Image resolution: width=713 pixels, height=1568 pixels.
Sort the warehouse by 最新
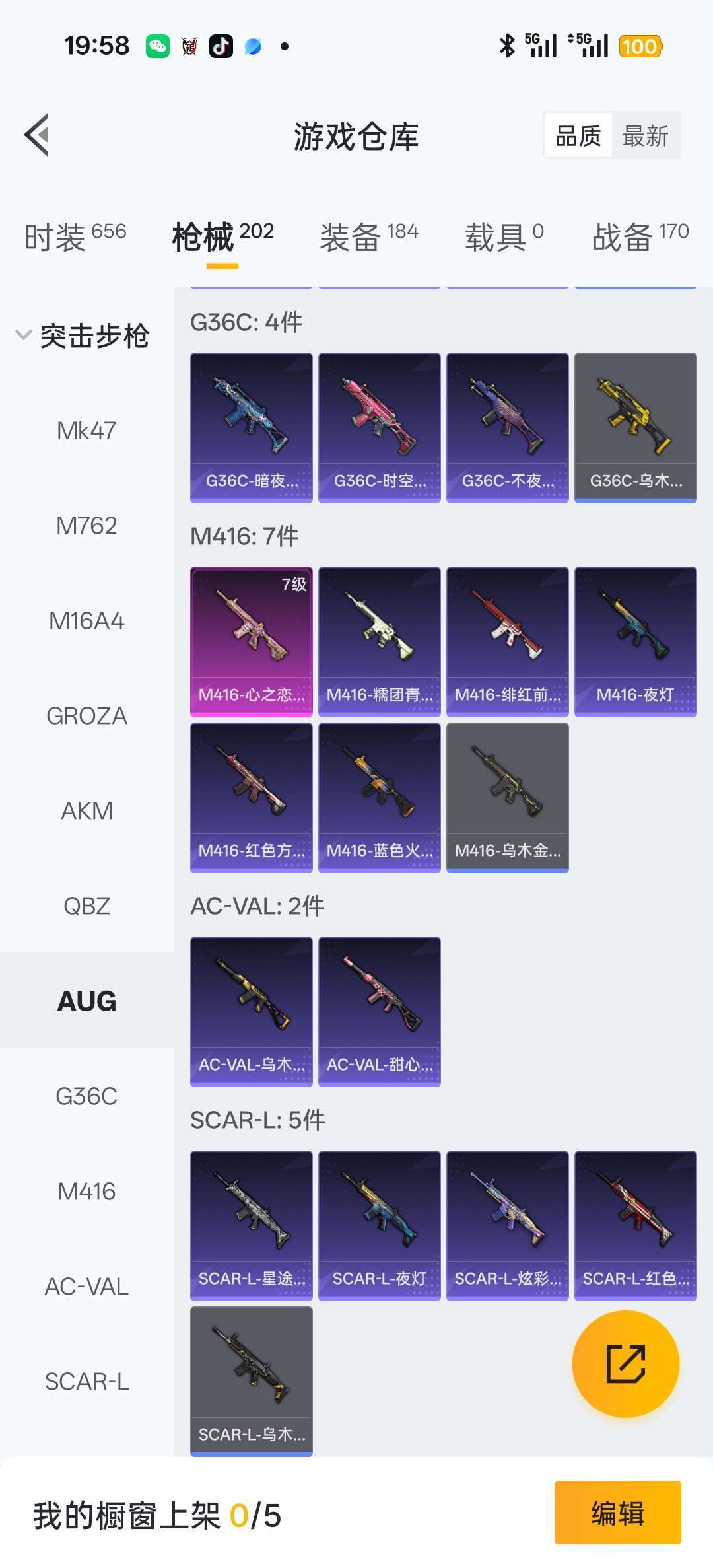(645, 136)
